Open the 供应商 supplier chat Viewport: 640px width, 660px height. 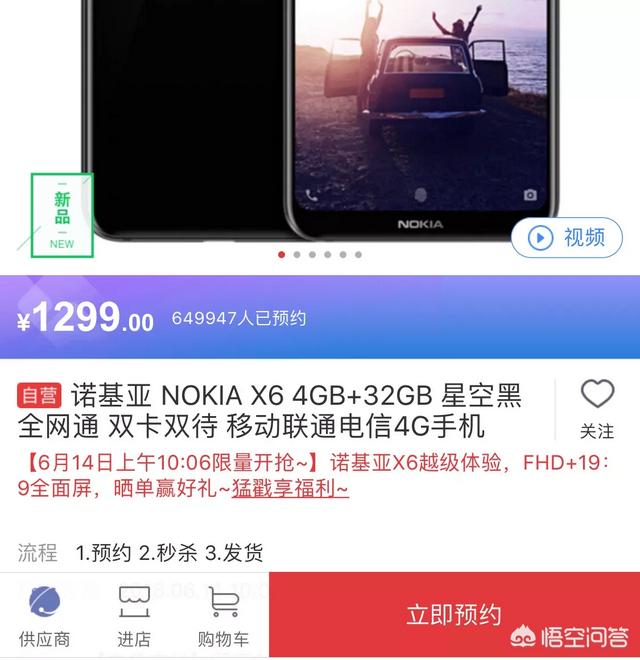point(44,616)
